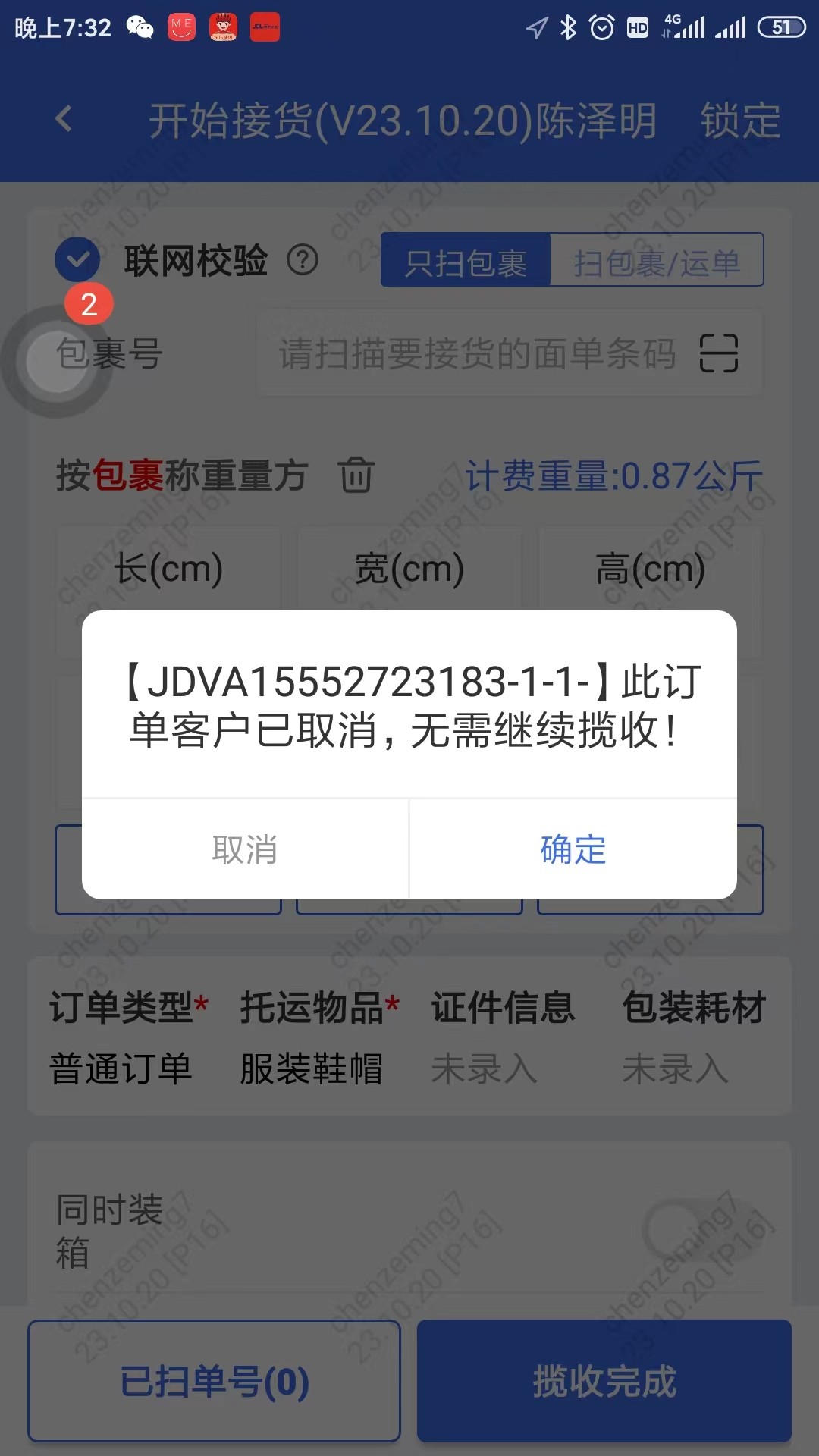Focus the 包裹号 barcode input field
Screen dimensions: 819x1456
[x=478, y=353]
